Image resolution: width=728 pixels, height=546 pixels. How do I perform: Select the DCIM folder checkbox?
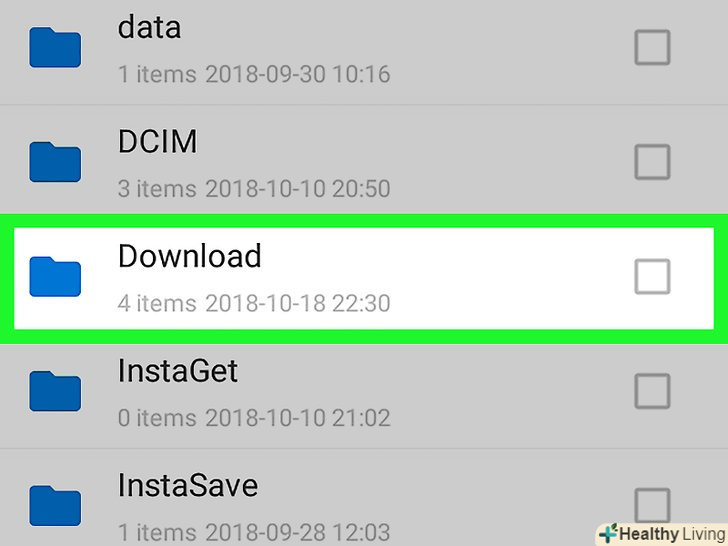pos(652,161)
